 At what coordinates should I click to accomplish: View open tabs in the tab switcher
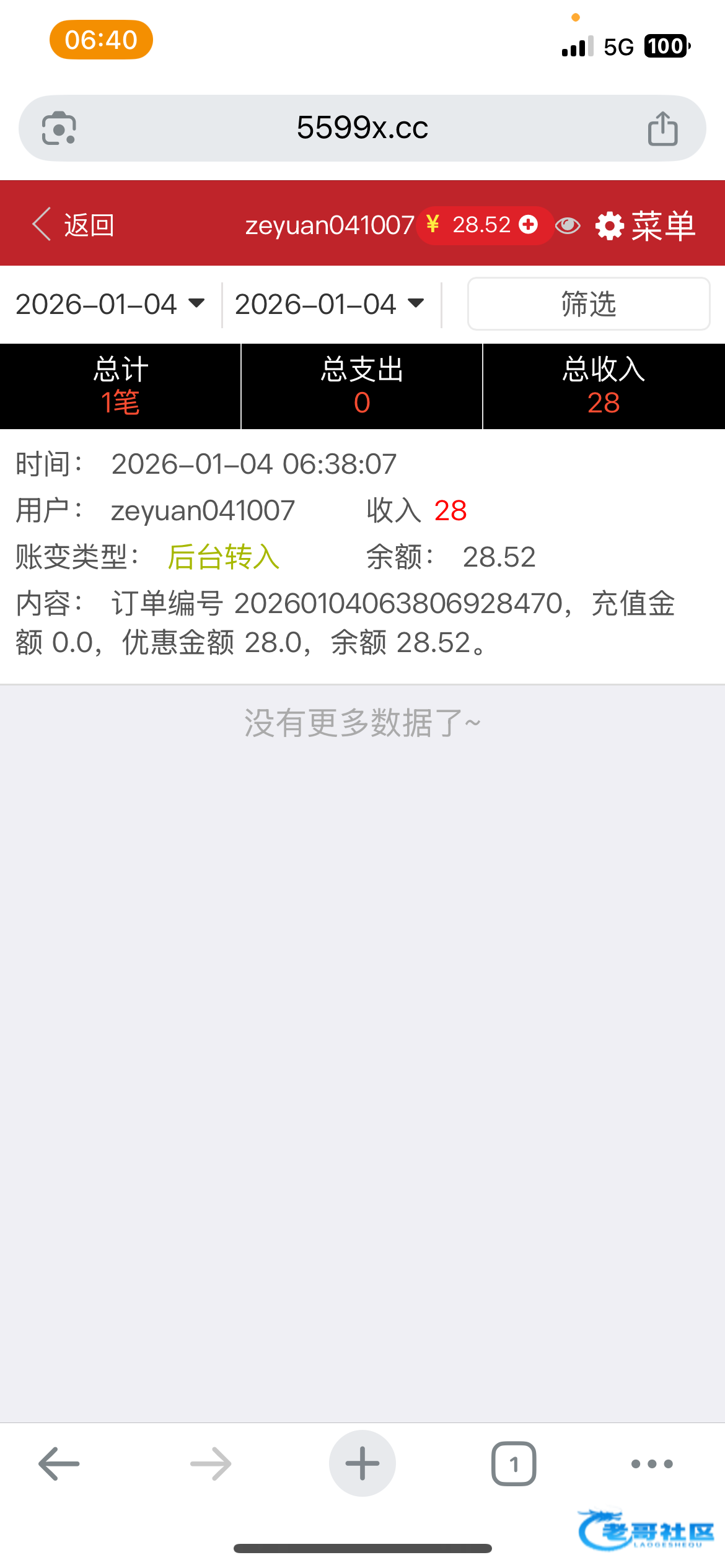(514, 1464)
